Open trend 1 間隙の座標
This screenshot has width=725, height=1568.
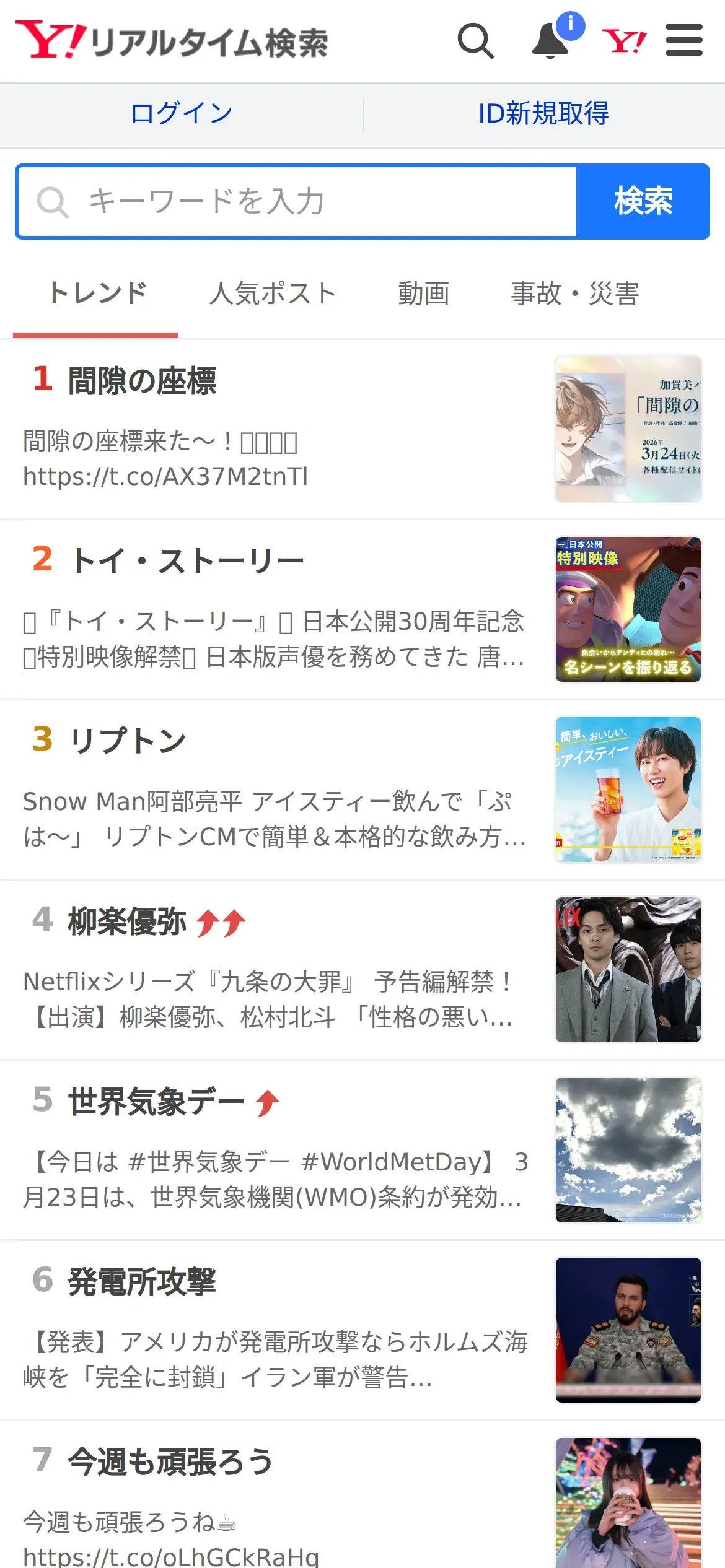(143, 381)
